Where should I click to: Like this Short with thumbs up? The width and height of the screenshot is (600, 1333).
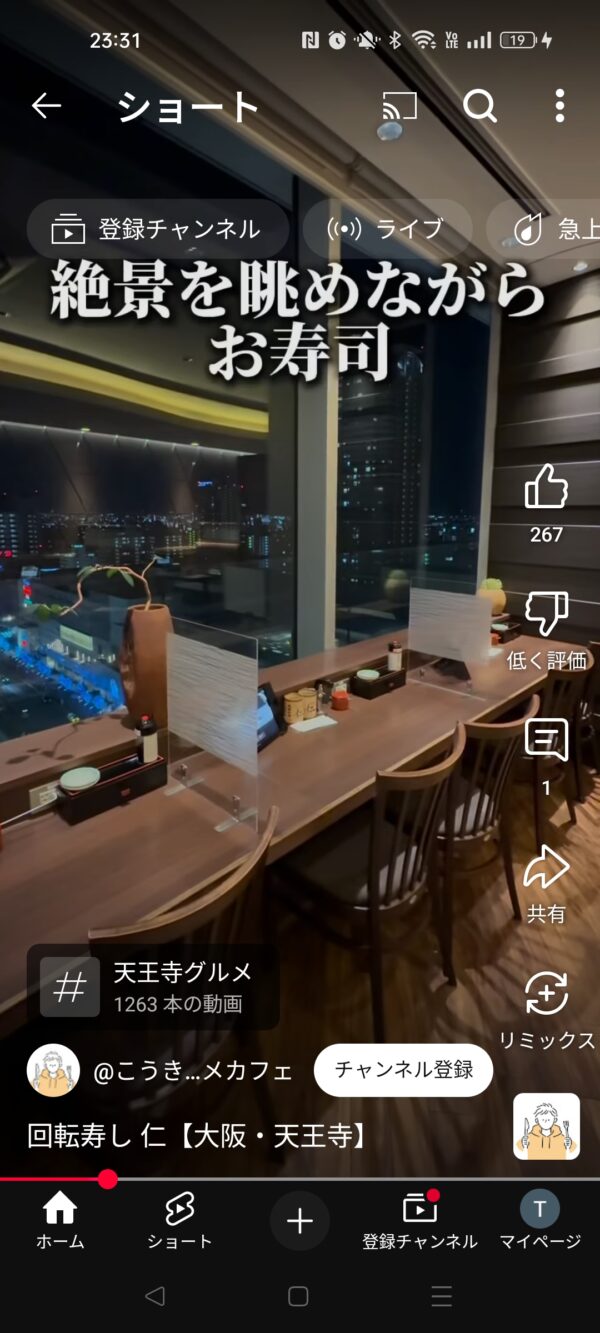546,505
